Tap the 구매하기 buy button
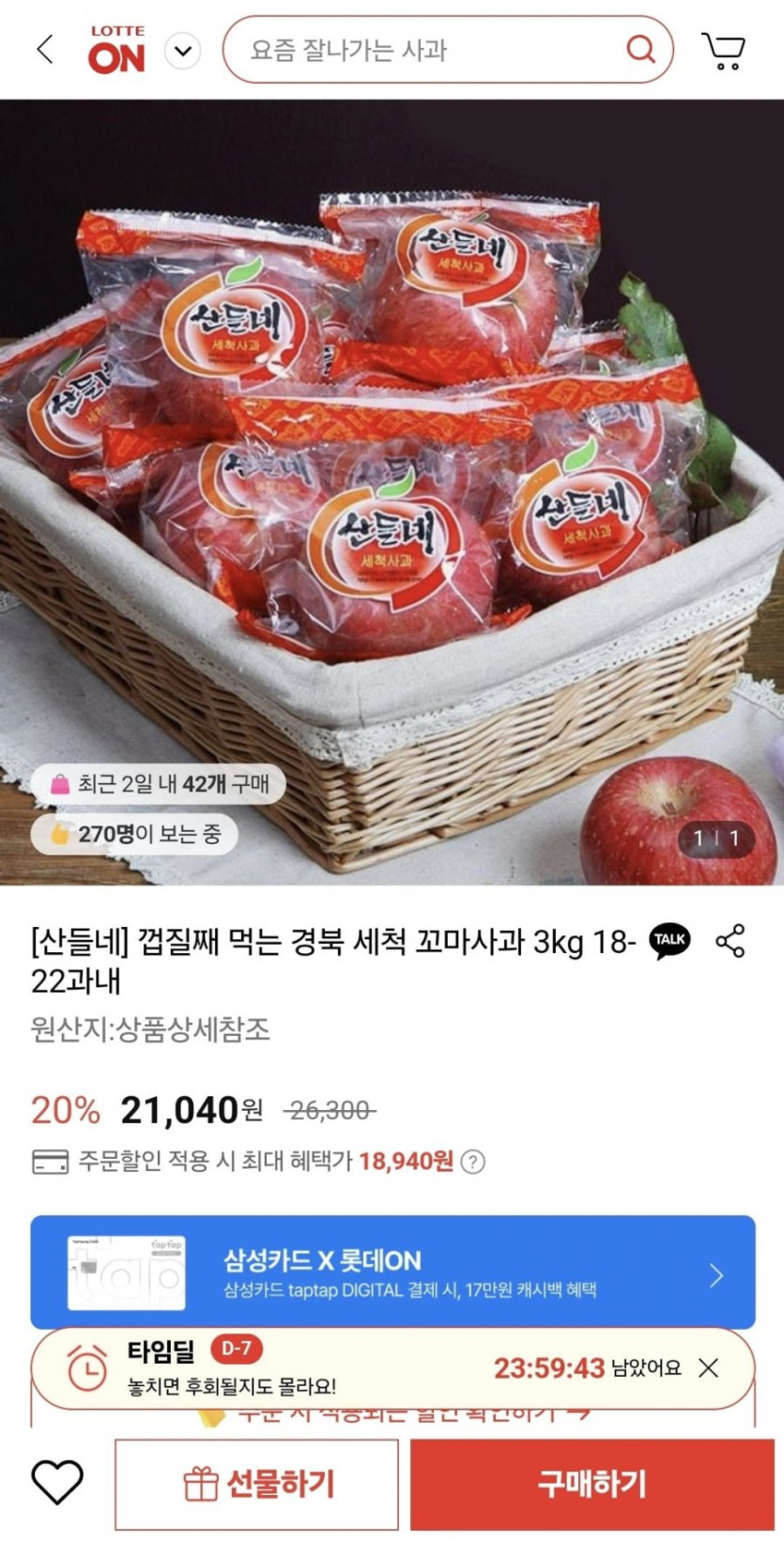Image resolution: width=784 pixels, height=1543 pixels. [x=592, y=1485]
